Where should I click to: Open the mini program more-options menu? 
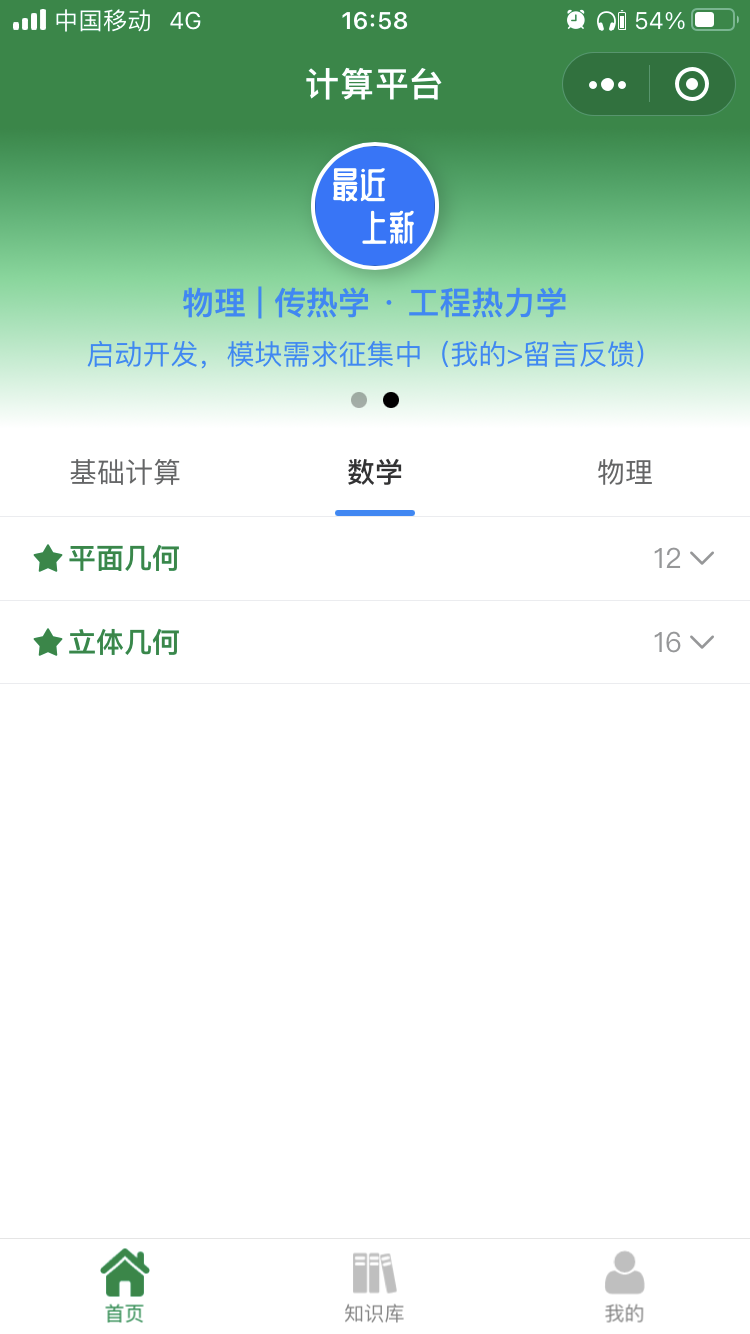click(607, 84)
